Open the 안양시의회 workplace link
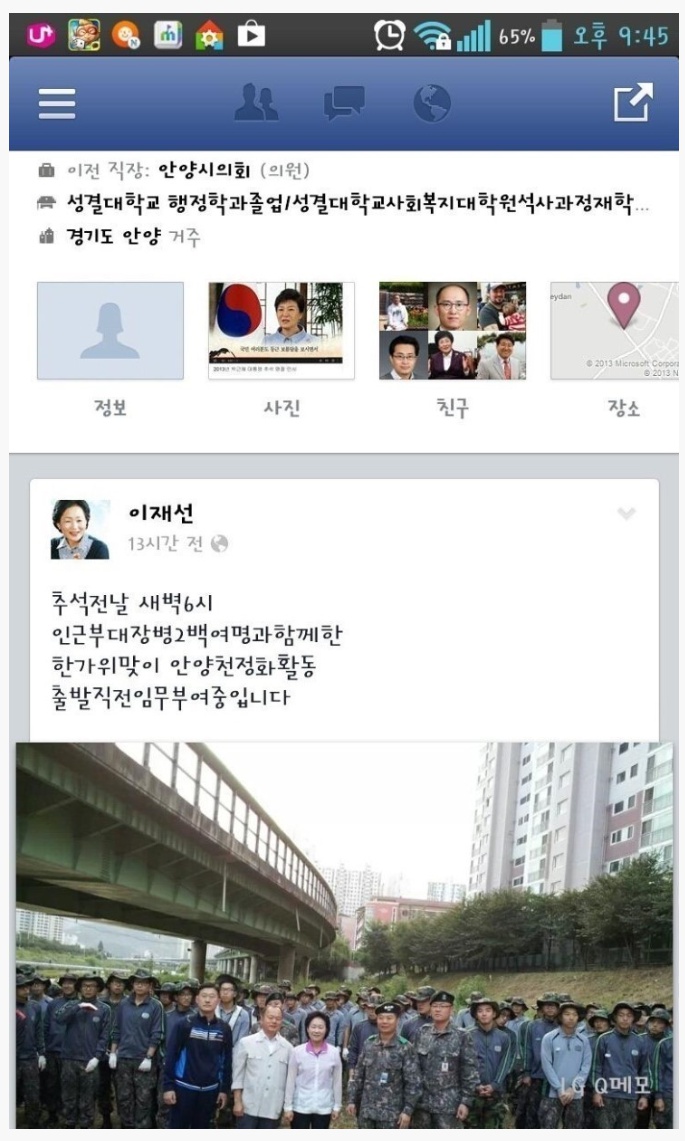This screenshot has width=685, height=1141. tap(206, 171)
